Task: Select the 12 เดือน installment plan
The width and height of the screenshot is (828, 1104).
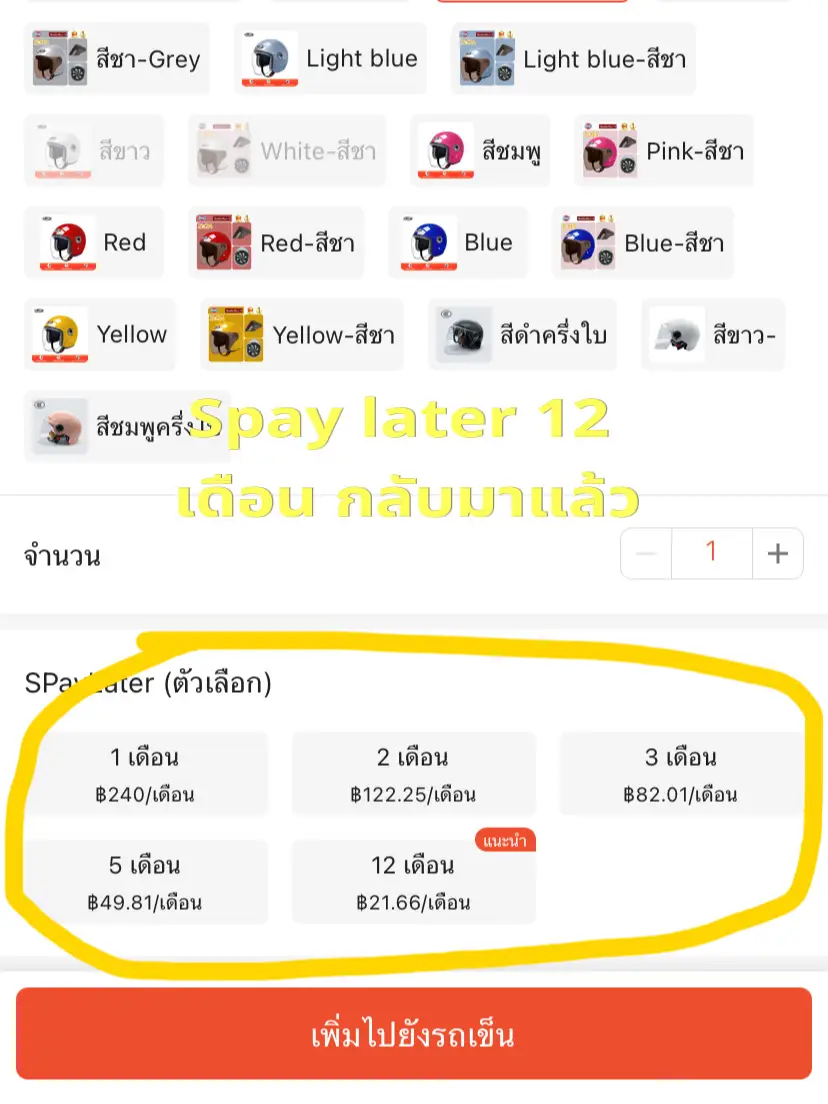Action: click(413, 882)
